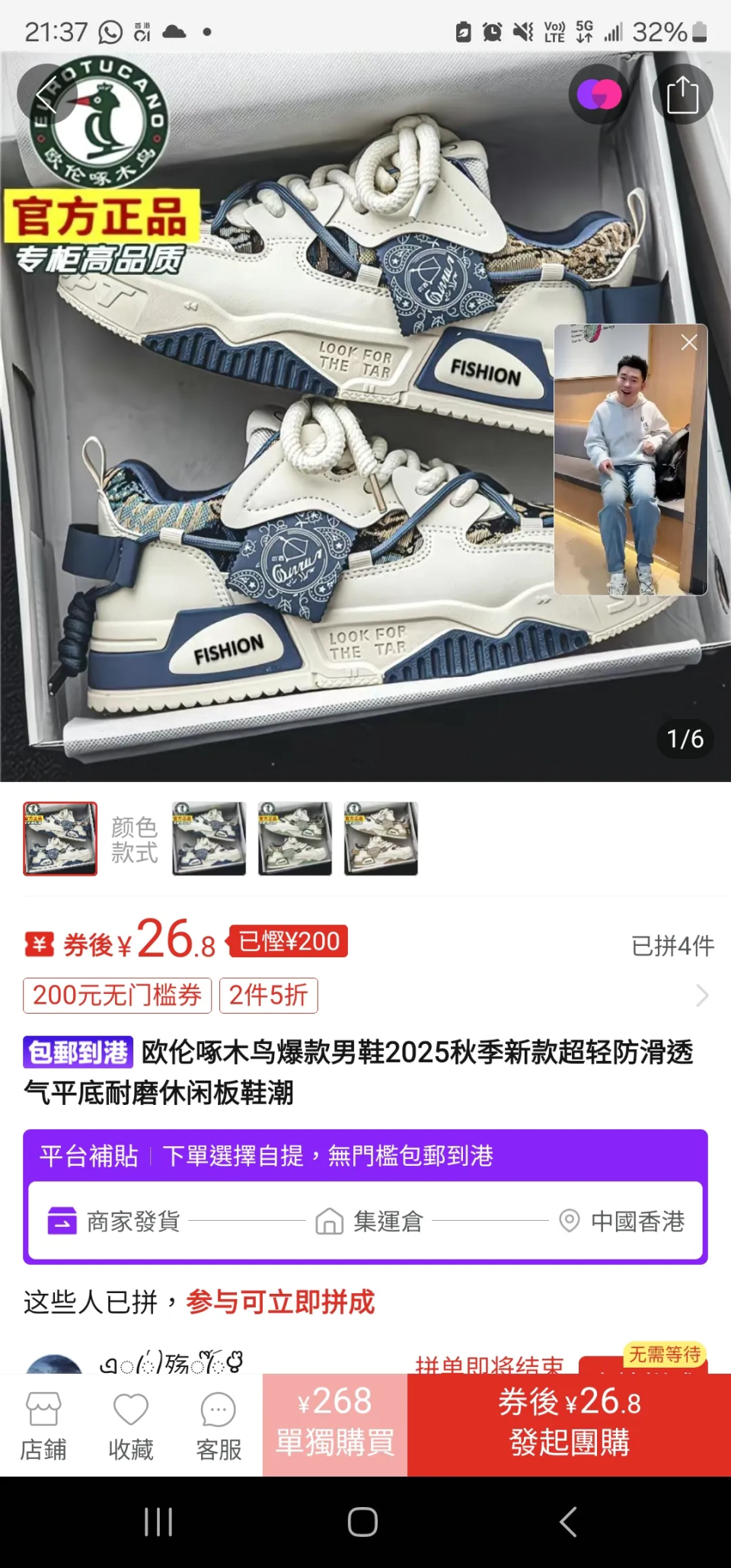Select the second color style thumbnail
The image size is (731, 1568).
tap(209, 838)
